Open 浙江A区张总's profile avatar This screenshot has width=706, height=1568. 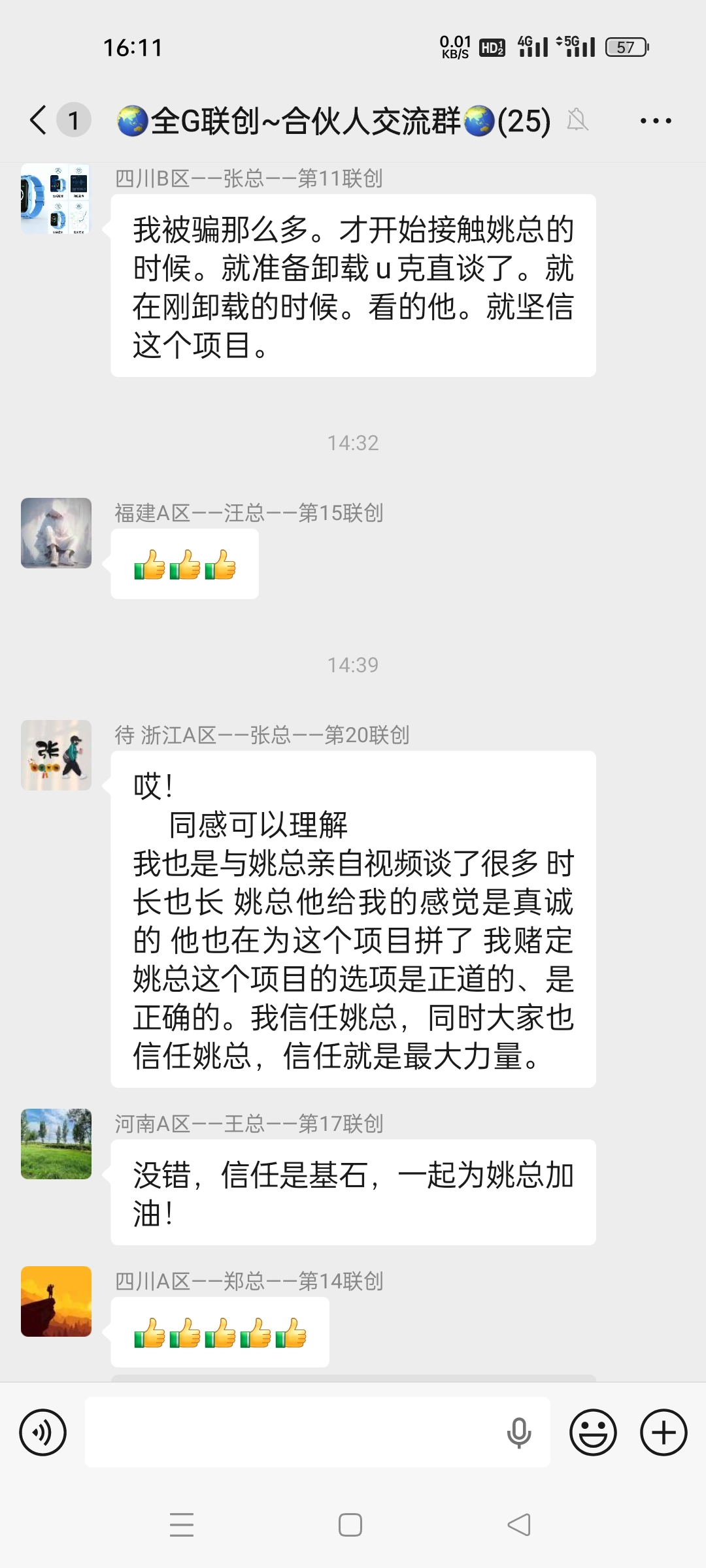[56, 755]
